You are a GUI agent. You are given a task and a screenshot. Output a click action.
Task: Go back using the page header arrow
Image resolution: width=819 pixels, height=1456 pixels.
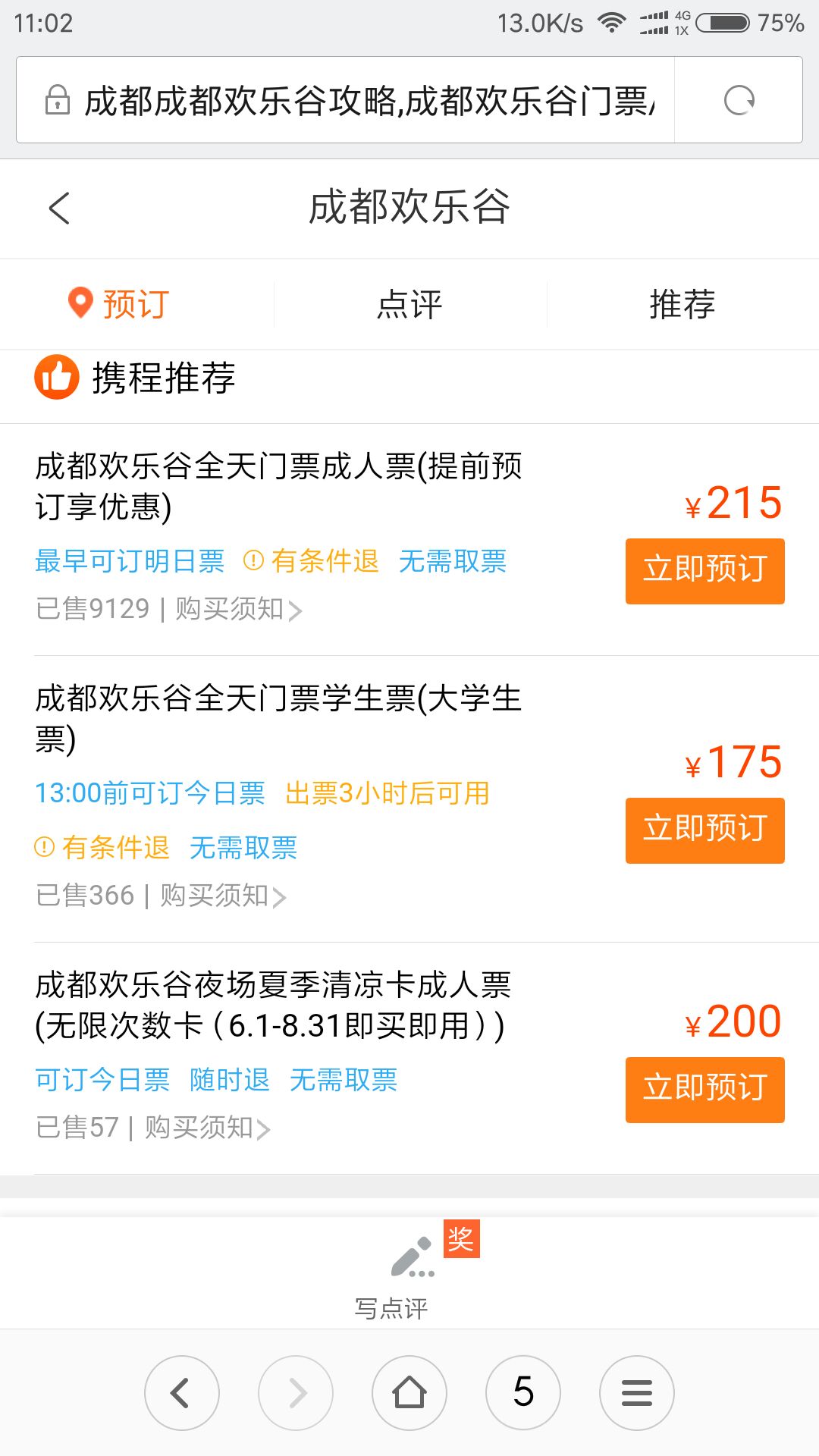[59, 208]
